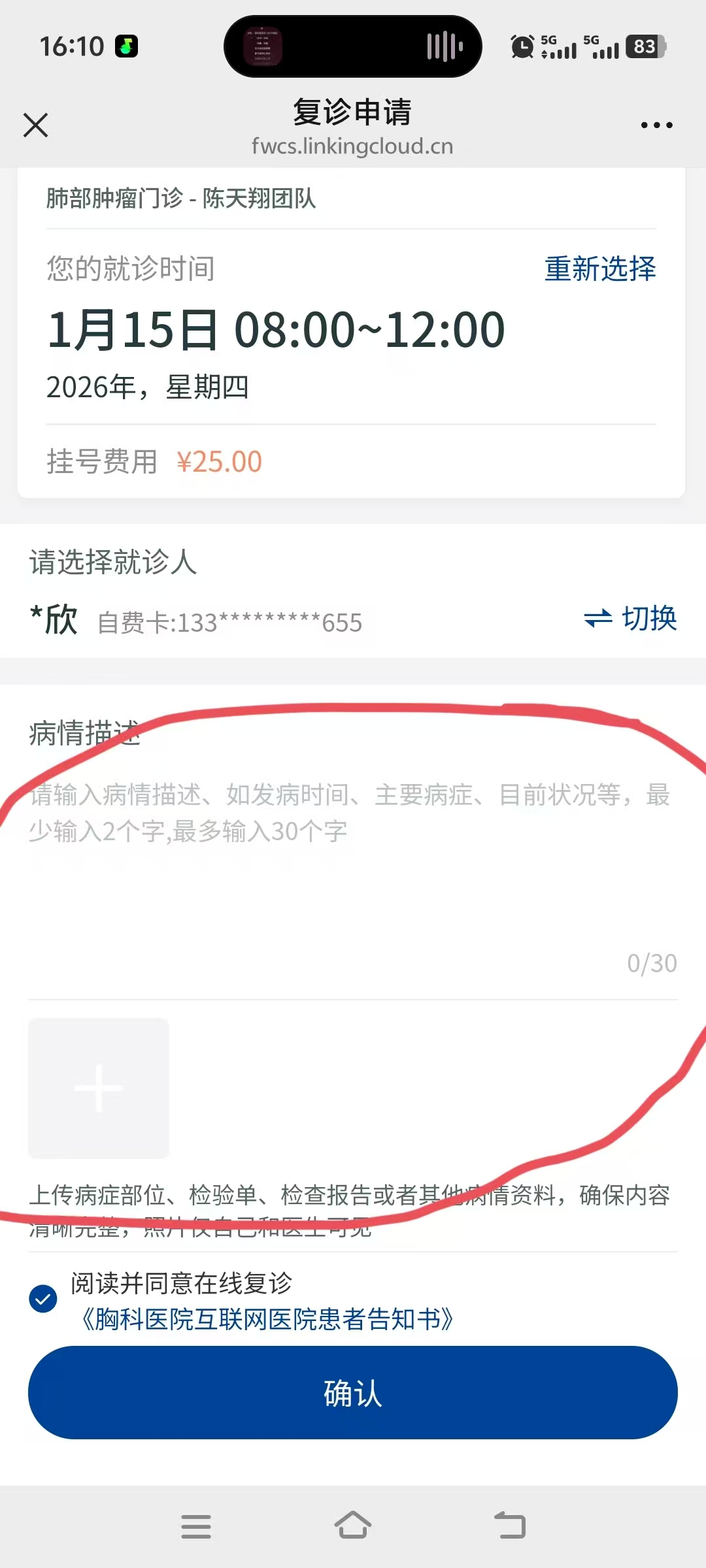Close the 复诊申请 page
Screen dimensions: 706x1568
point(36,125)
